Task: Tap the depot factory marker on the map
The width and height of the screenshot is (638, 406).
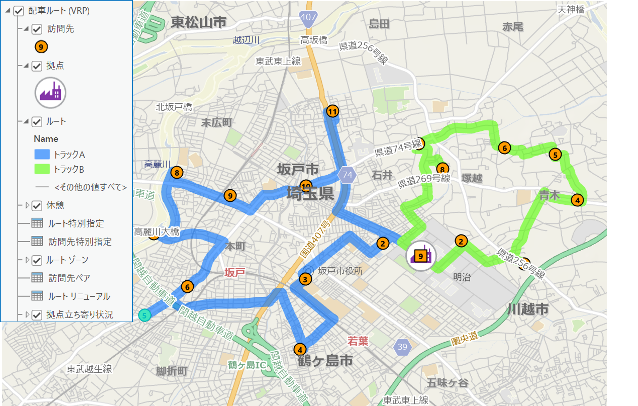Action: coord(421,256)
